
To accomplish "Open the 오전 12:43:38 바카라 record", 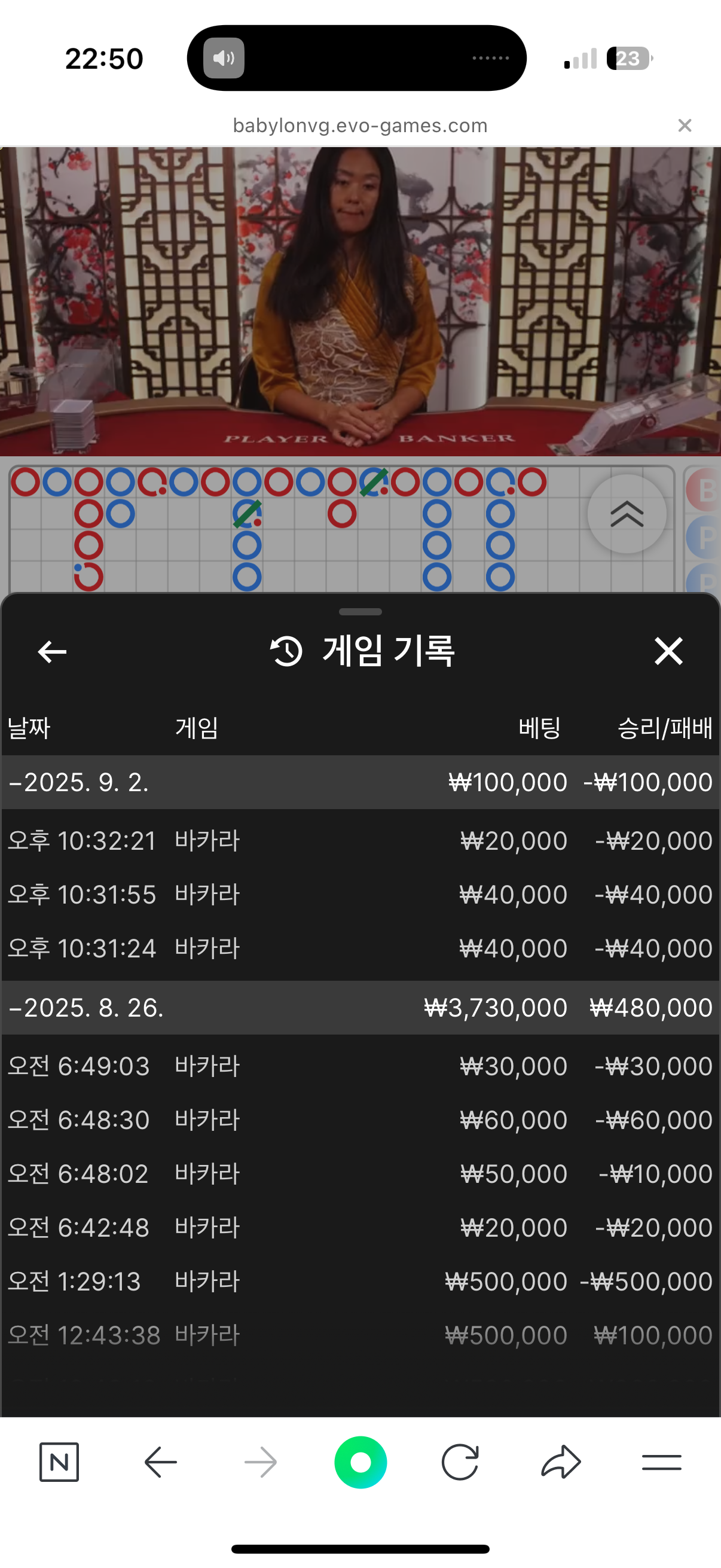I will [x=360, y=1335].
